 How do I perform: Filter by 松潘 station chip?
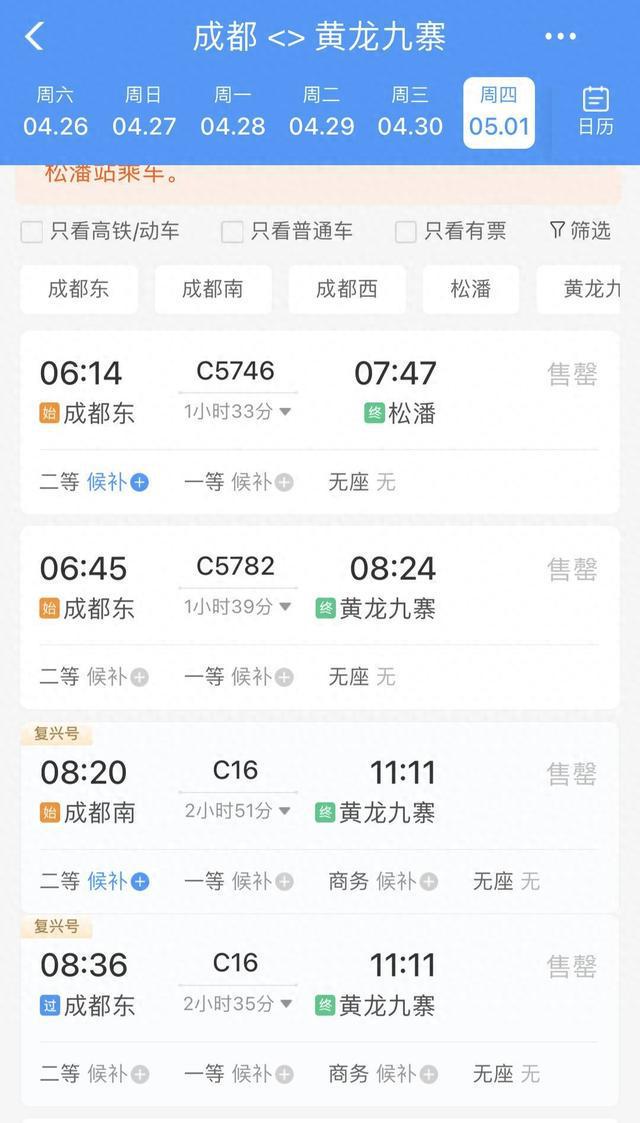tap(470, 289)
